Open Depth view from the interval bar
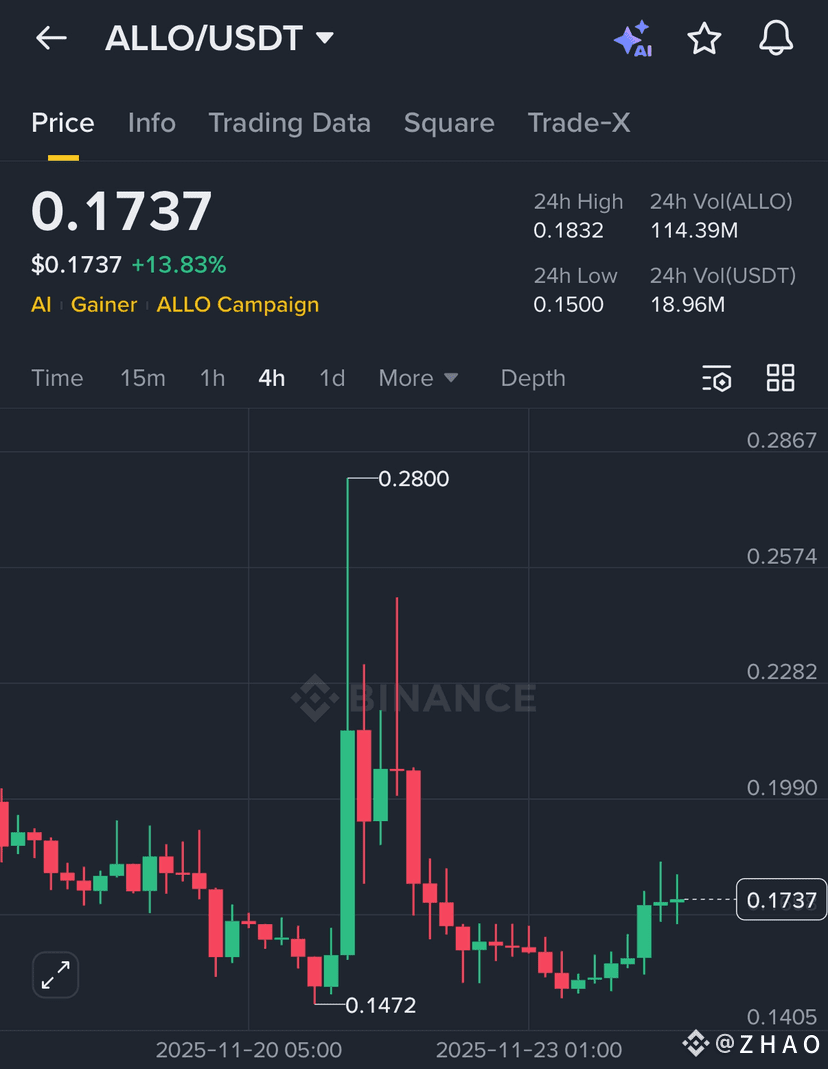Image resolution: width=828 pixels, height=1069 pixels. (x=532, y=378)
